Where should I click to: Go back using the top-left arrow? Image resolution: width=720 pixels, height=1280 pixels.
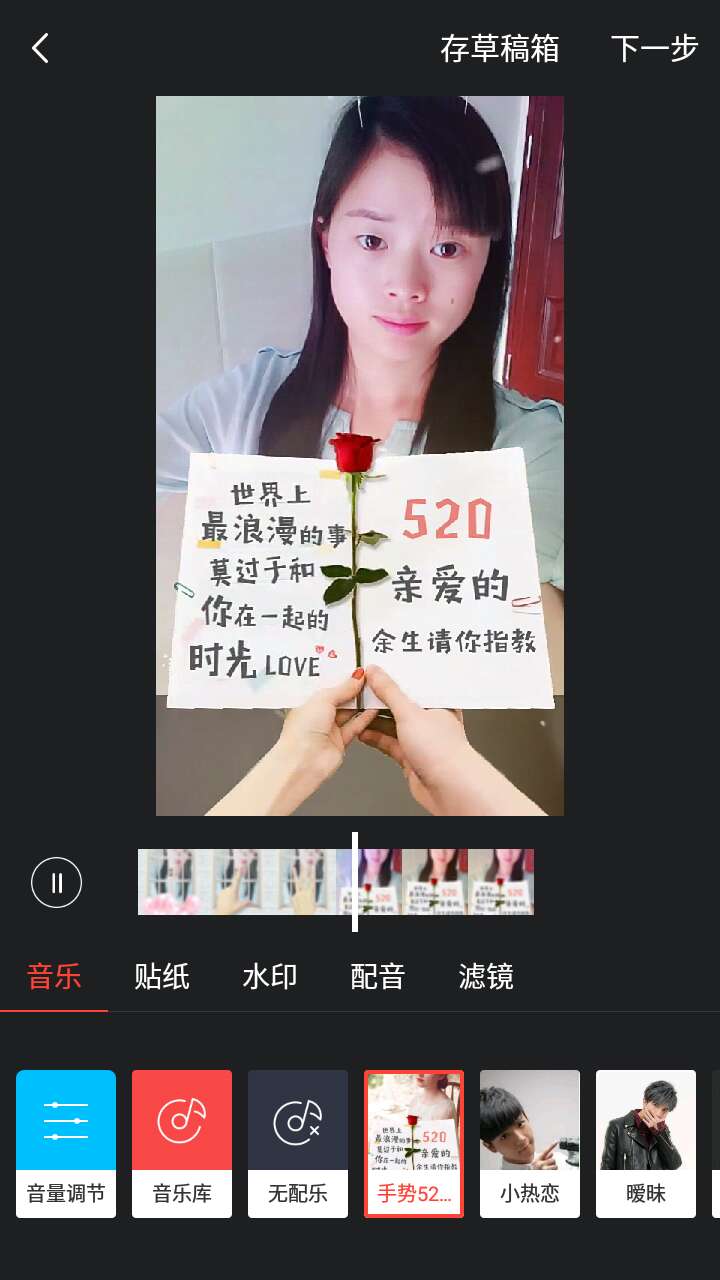point(40,48)
